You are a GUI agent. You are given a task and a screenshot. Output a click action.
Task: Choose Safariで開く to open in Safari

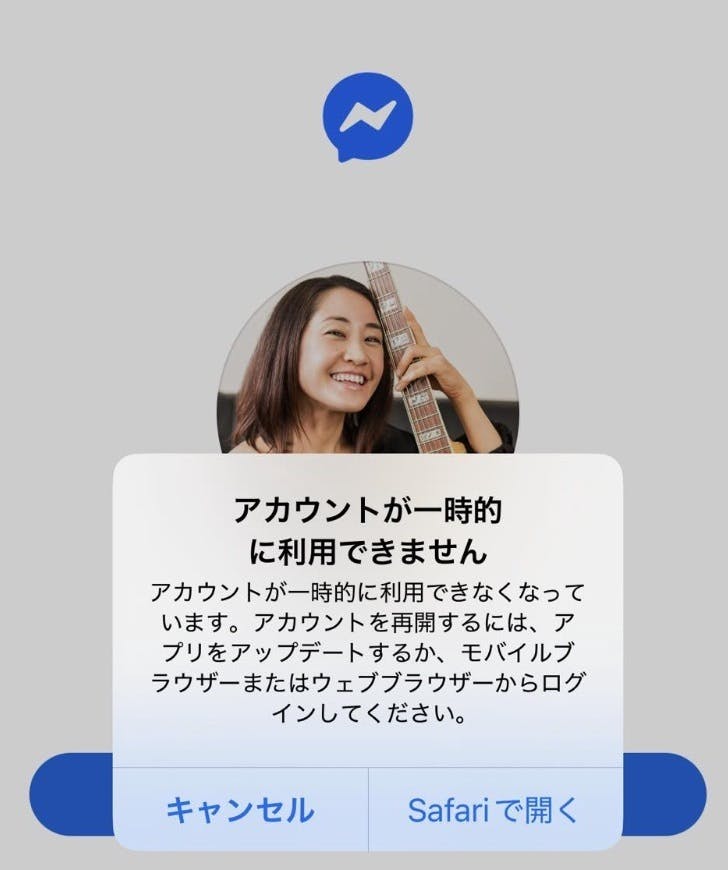pyautogui.click(x=494, y=808)
